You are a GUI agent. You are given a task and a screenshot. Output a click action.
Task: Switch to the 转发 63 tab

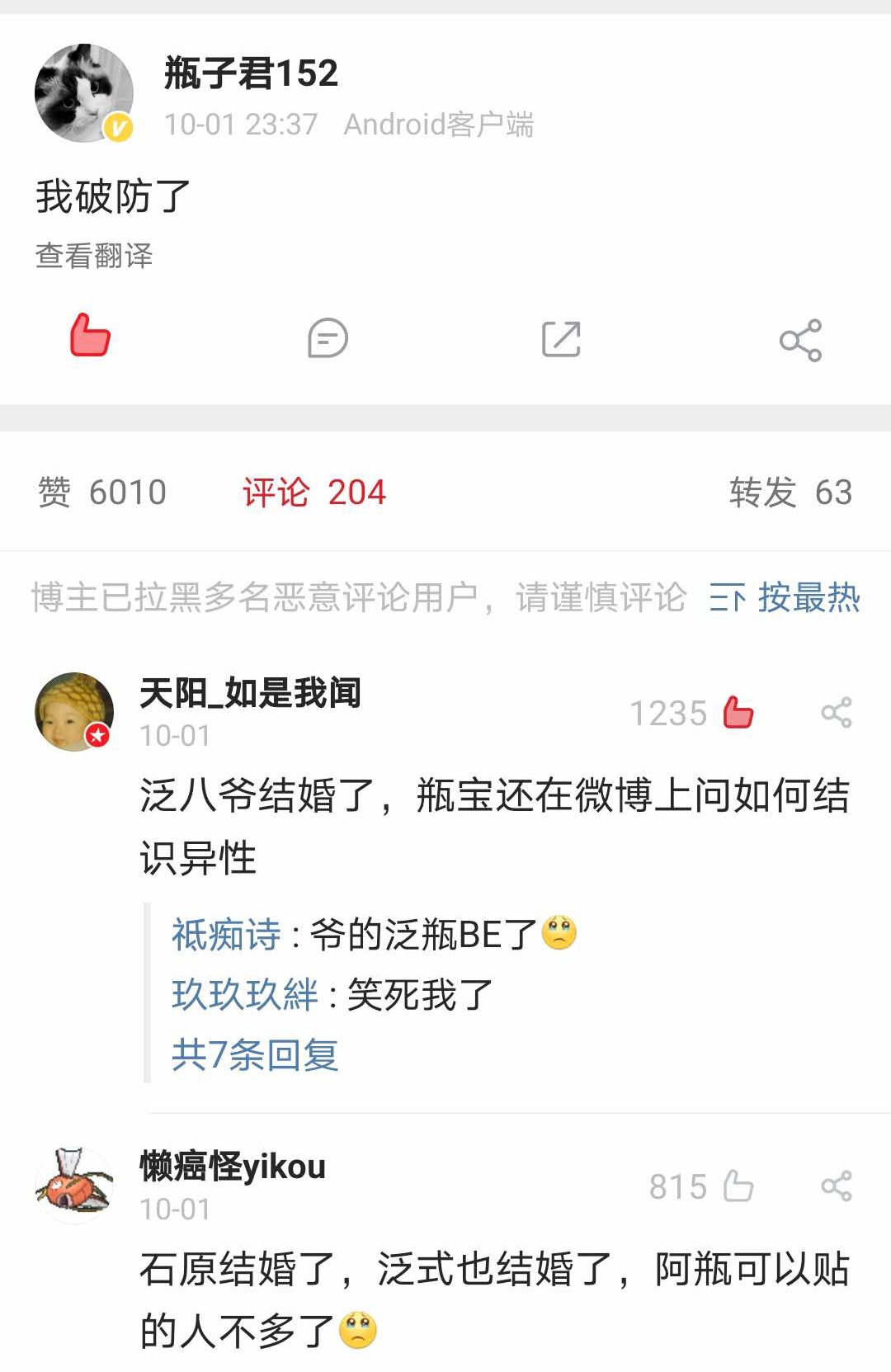coord(790,493)
